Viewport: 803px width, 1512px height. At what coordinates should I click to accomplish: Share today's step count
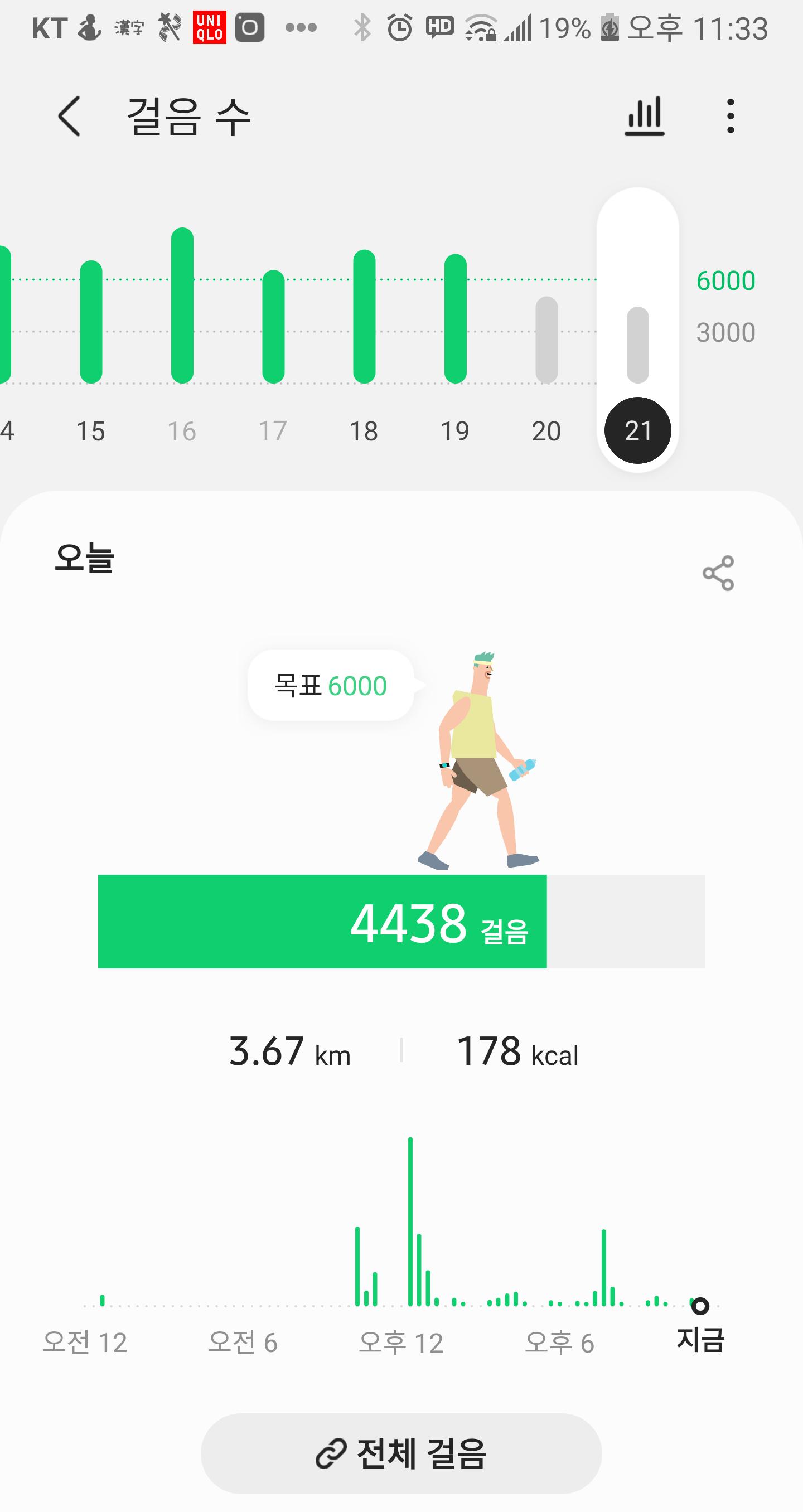coord(718,573)
